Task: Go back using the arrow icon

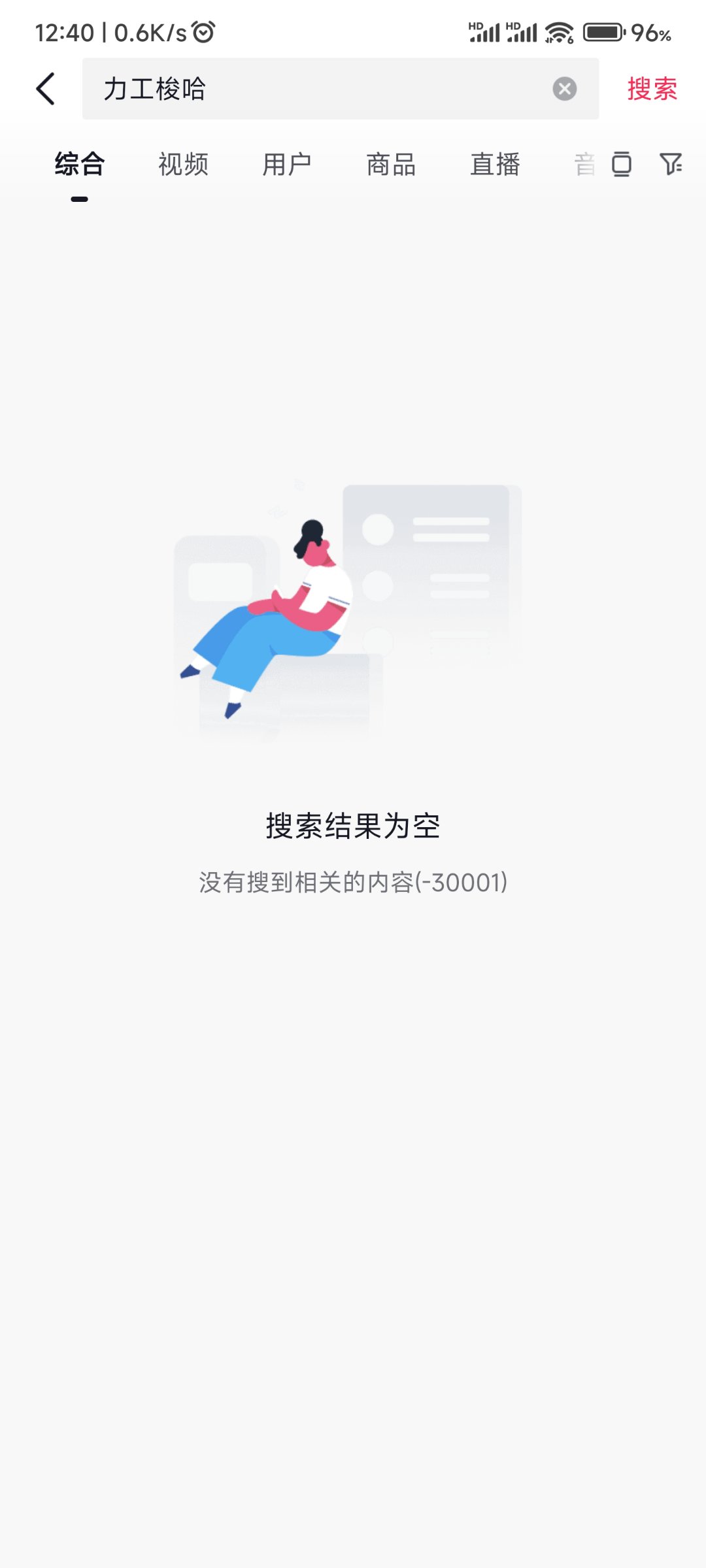Action: pos(46,89)
